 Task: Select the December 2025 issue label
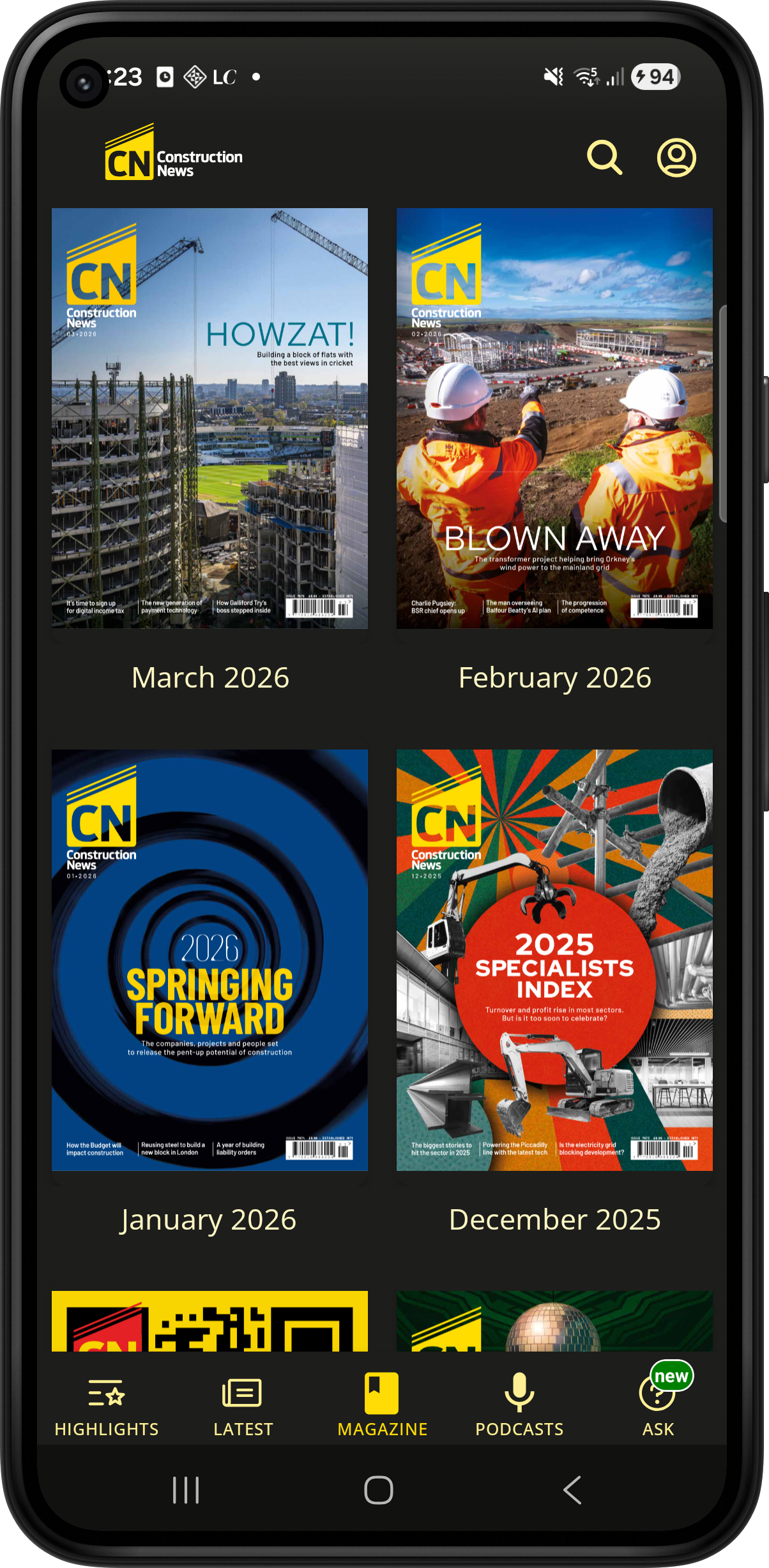(554, 1218)
